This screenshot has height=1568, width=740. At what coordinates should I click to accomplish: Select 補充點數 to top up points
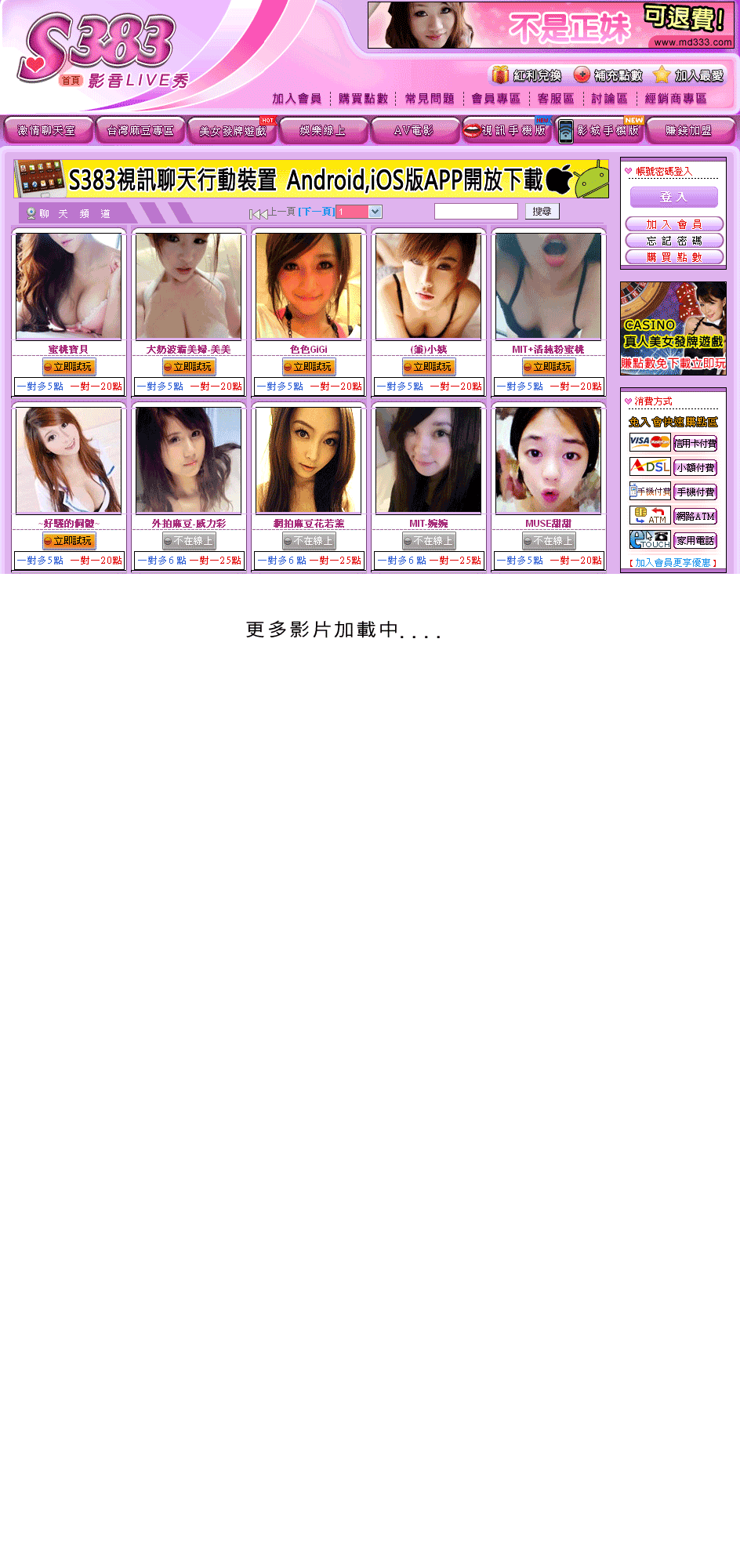coord(608,75)
